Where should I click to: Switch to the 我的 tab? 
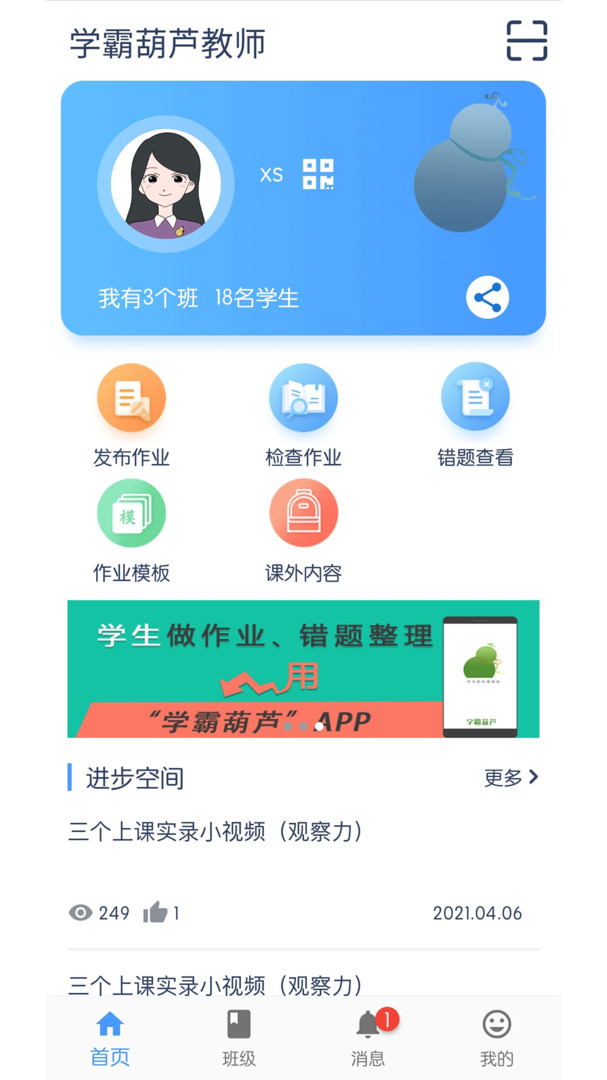496,1038
